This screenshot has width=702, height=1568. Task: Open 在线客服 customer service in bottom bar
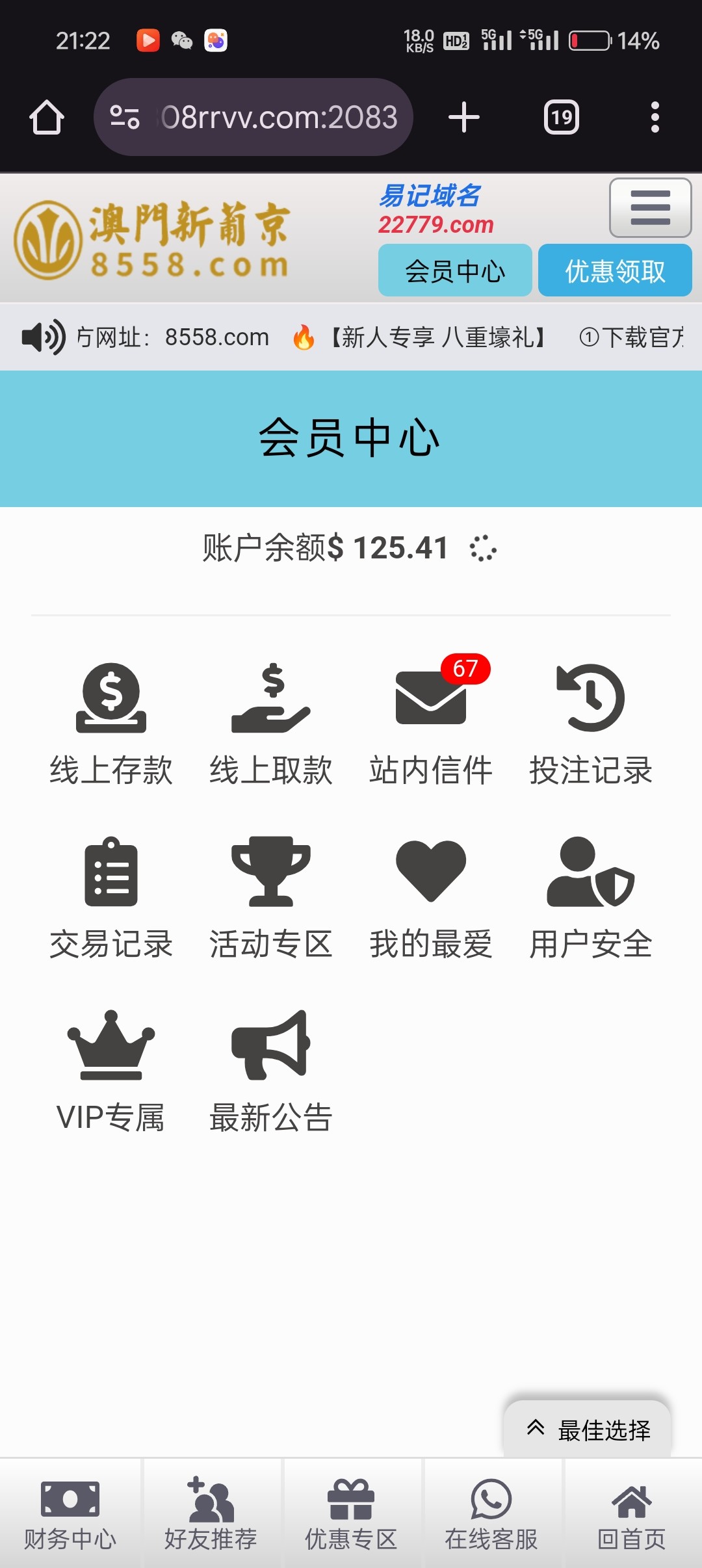491,1508
